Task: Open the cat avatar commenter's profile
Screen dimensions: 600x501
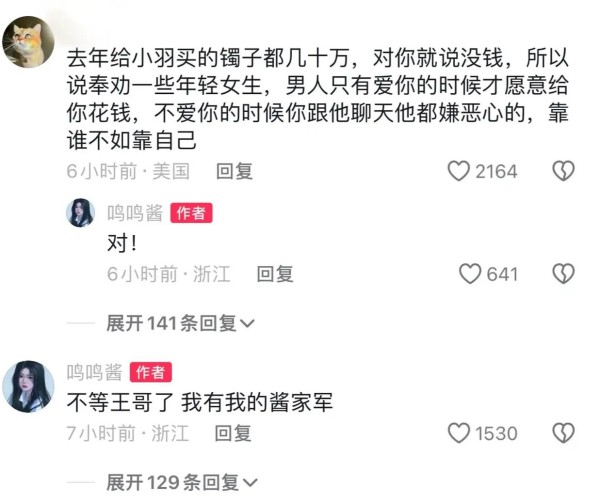Action: click(28, 43)
